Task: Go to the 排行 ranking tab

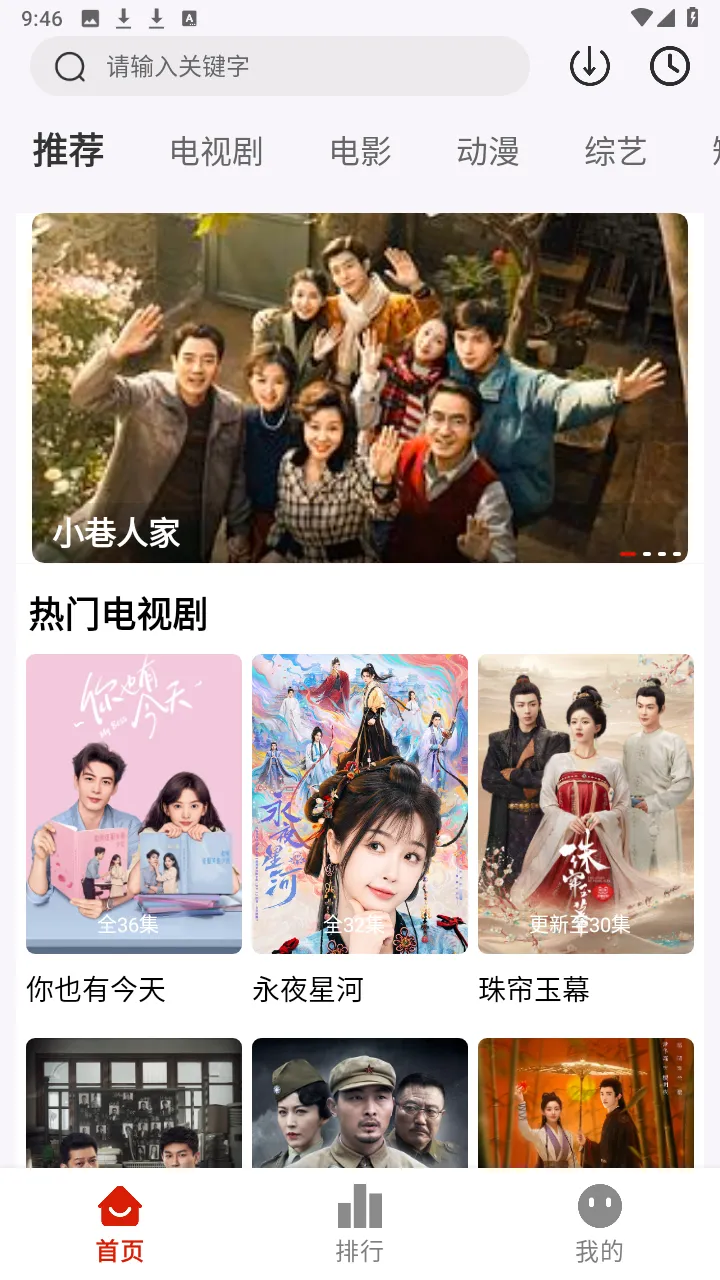Action: tap(360, 1224)
